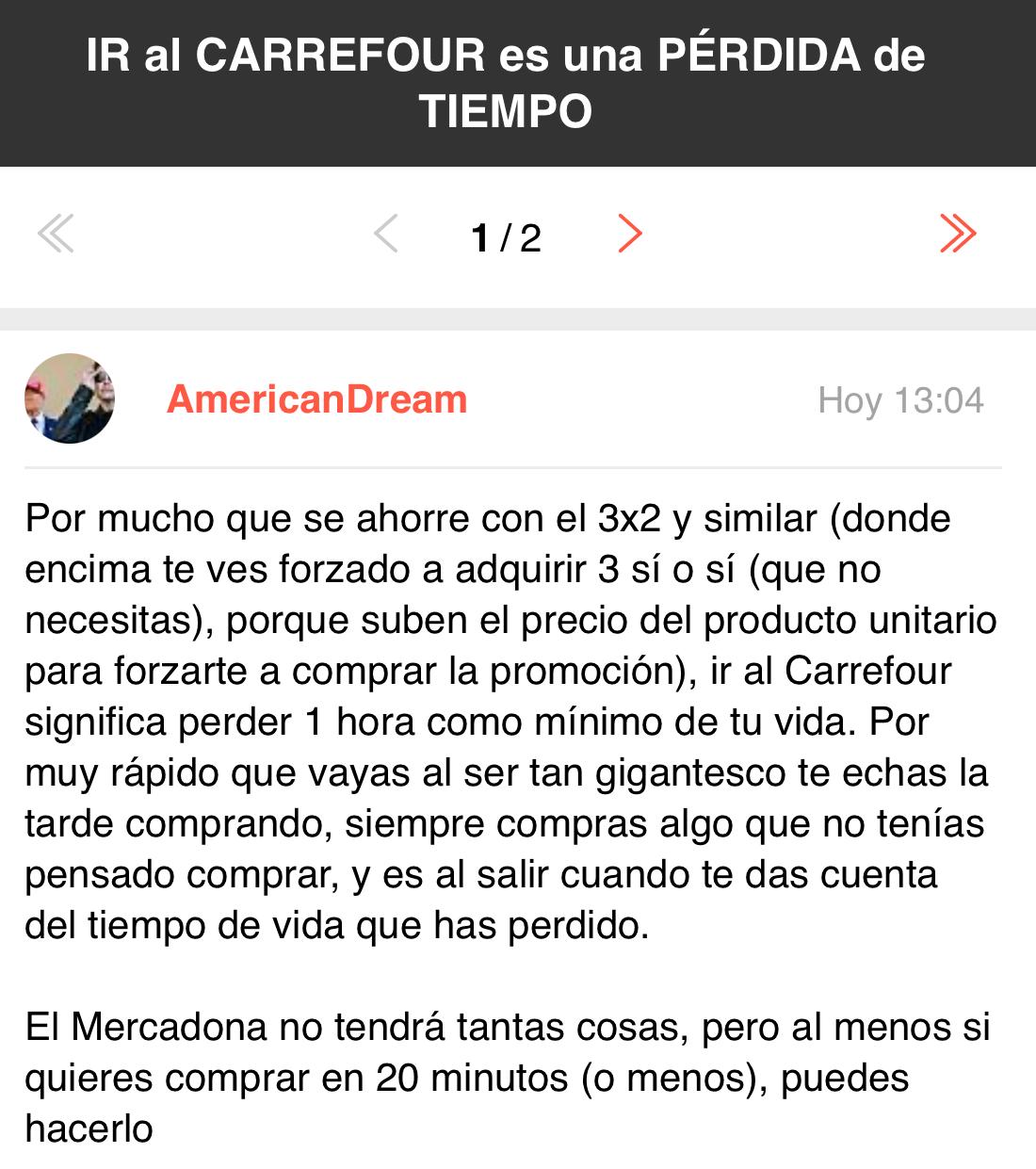Go to the previous page of the thread
This screenshot has width=1036, height=1169.
click(386, 234)
